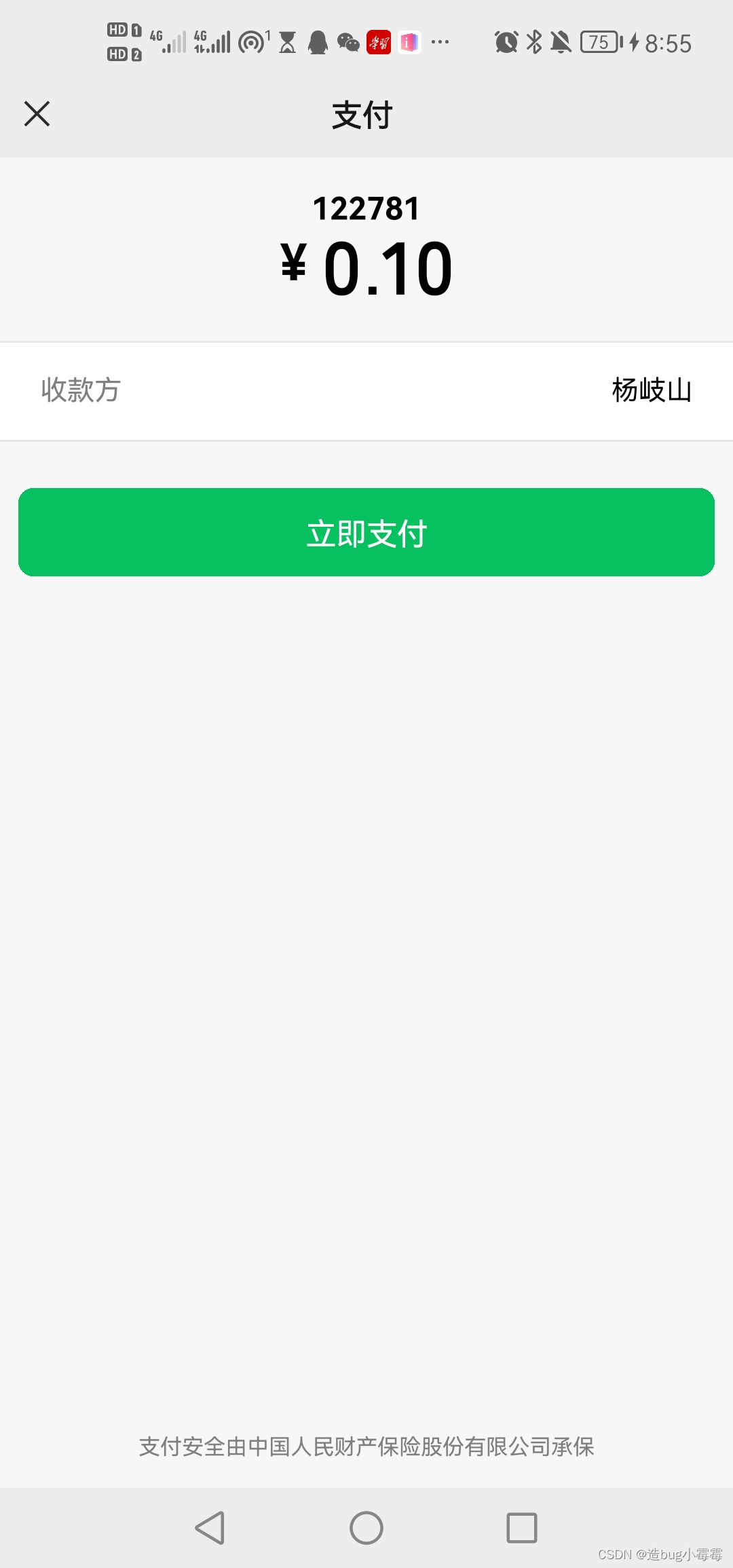This screenshot has width=733, height=1568.
Task: Tap the green 立即支付 button
Action: pyautogui.click(x=366, y=532)
